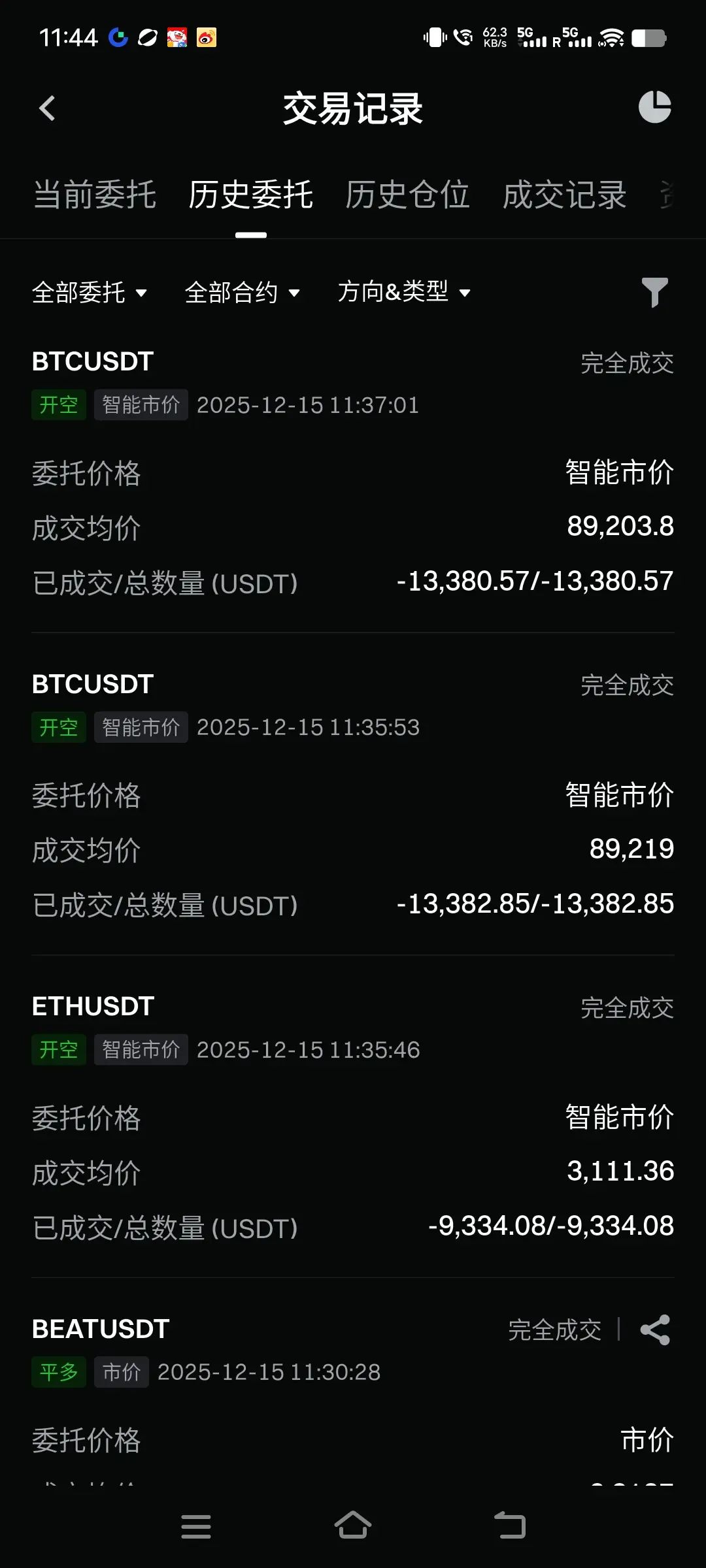Open the funnel filter icon
Viewport: 706px width, 1568px height.
click(x=654, y=292)
